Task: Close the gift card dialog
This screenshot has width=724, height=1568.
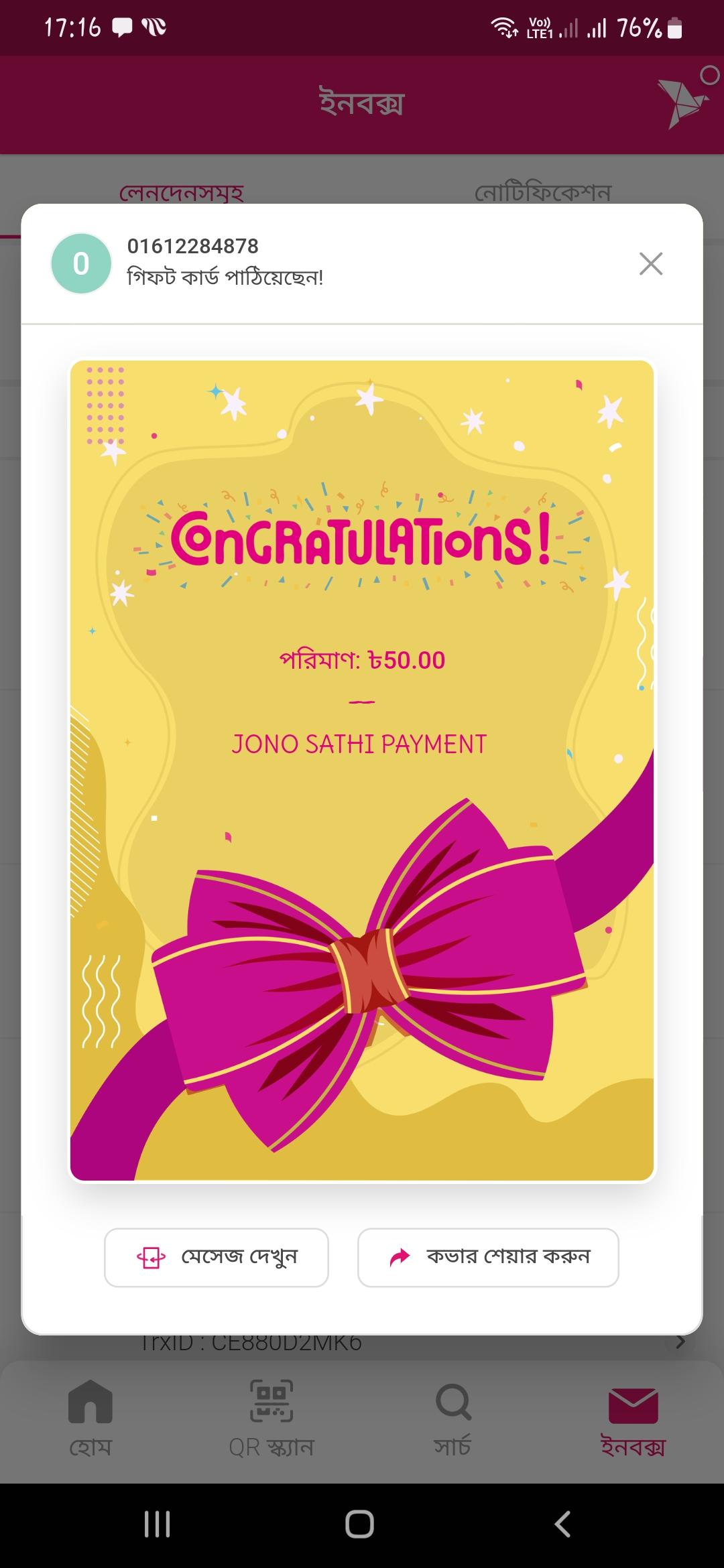Action: pos(650,264)
